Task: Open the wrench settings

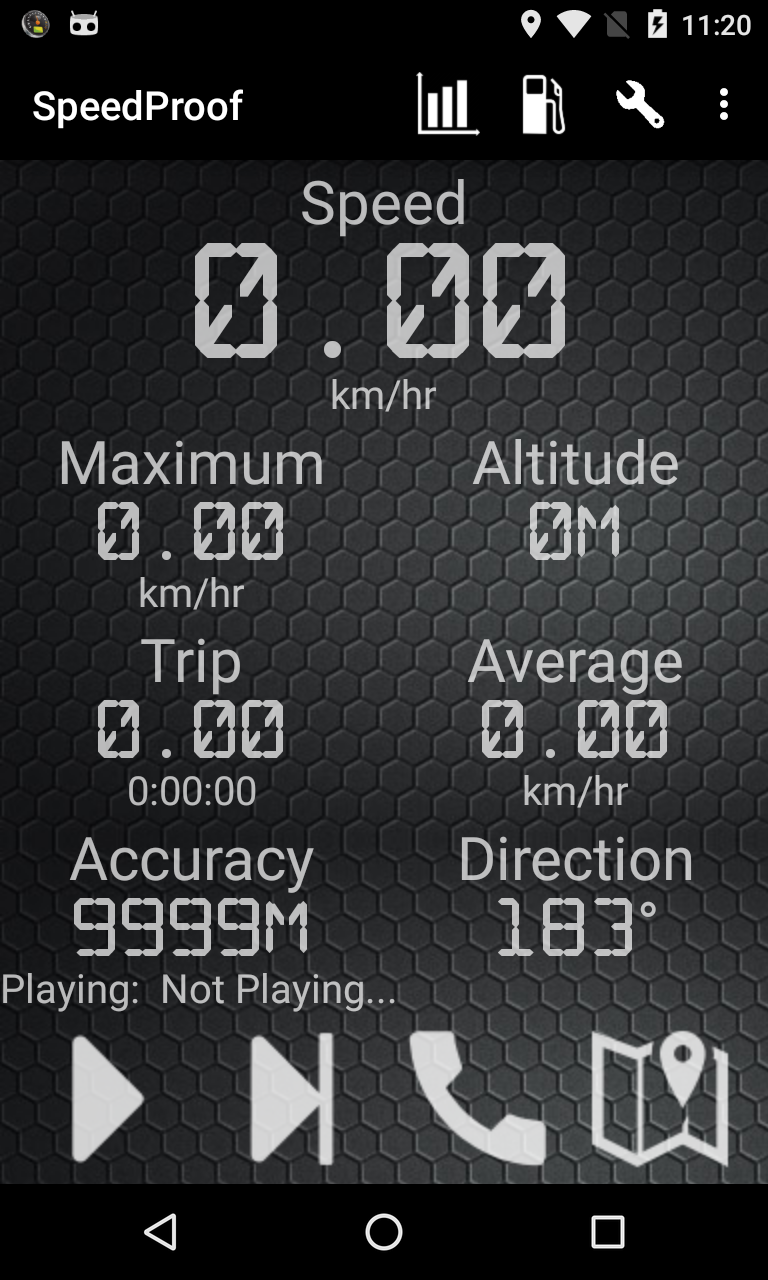Action: 640,104
